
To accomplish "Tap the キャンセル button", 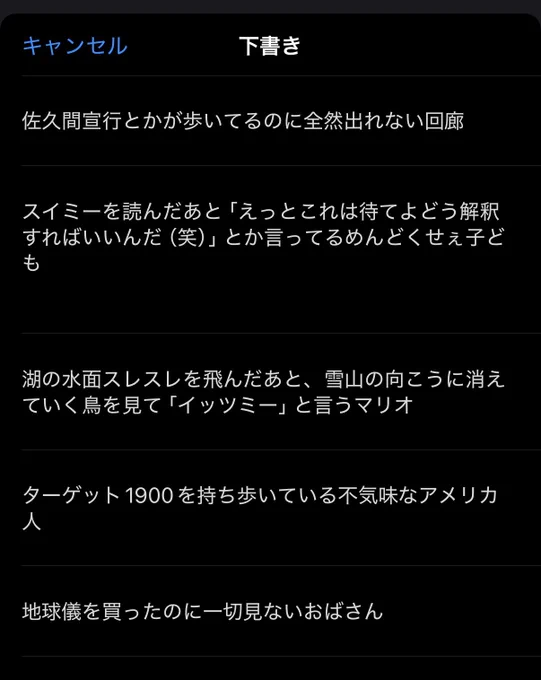I will [75, 46].
